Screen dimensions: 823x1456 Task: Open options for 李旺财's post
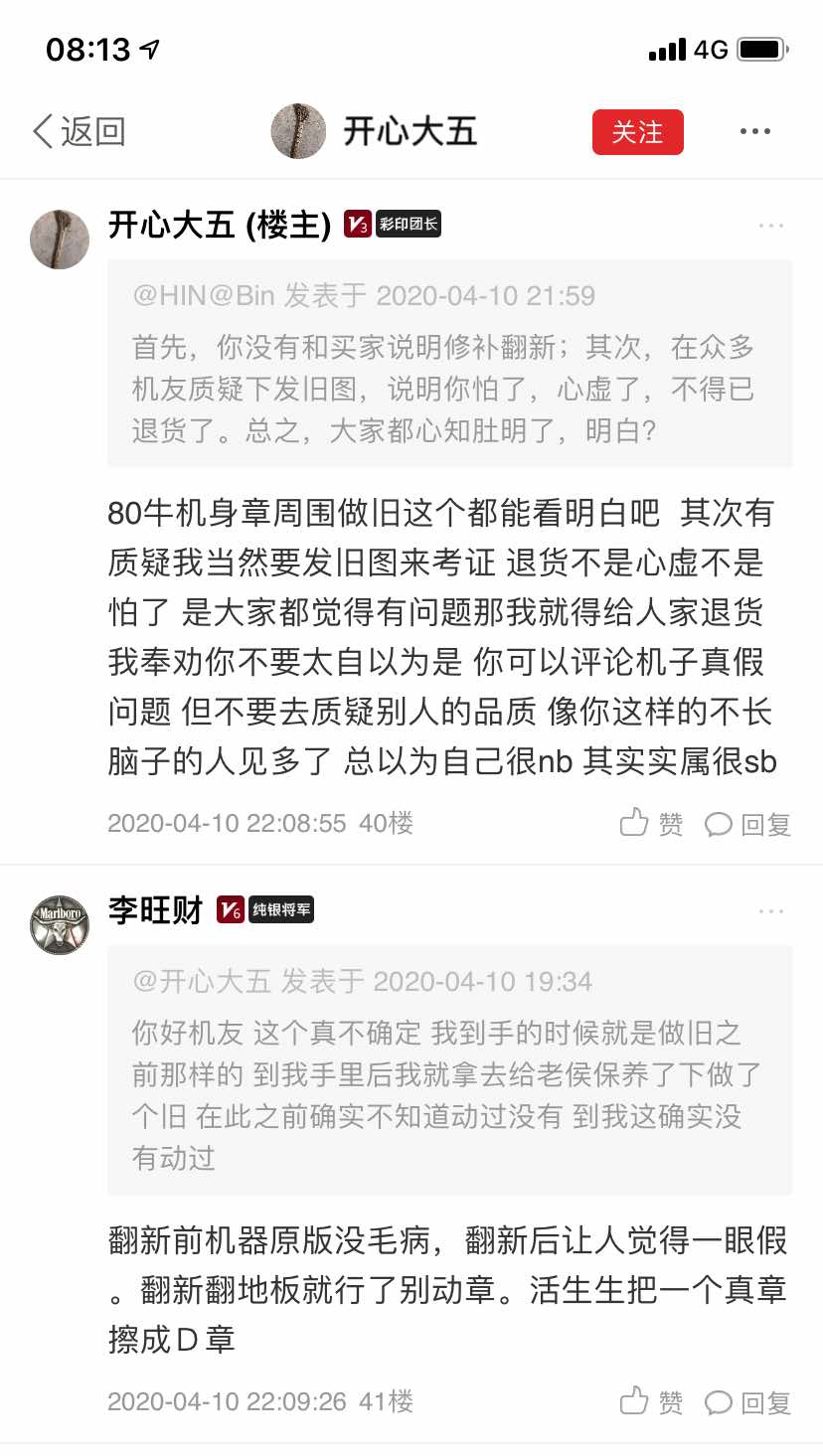[771, 911]
